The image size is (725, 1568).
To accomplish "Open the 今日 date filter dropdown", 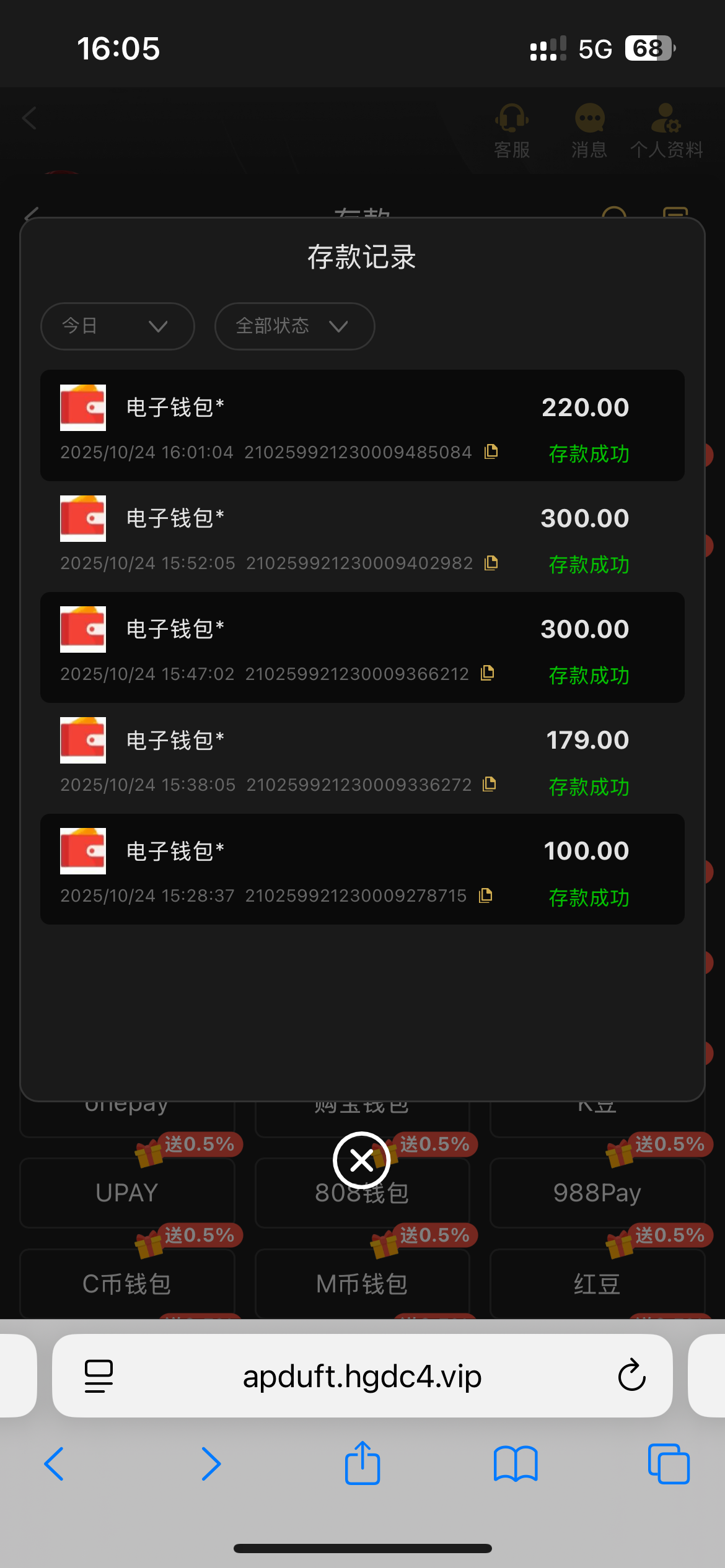I will coord(118,326).
